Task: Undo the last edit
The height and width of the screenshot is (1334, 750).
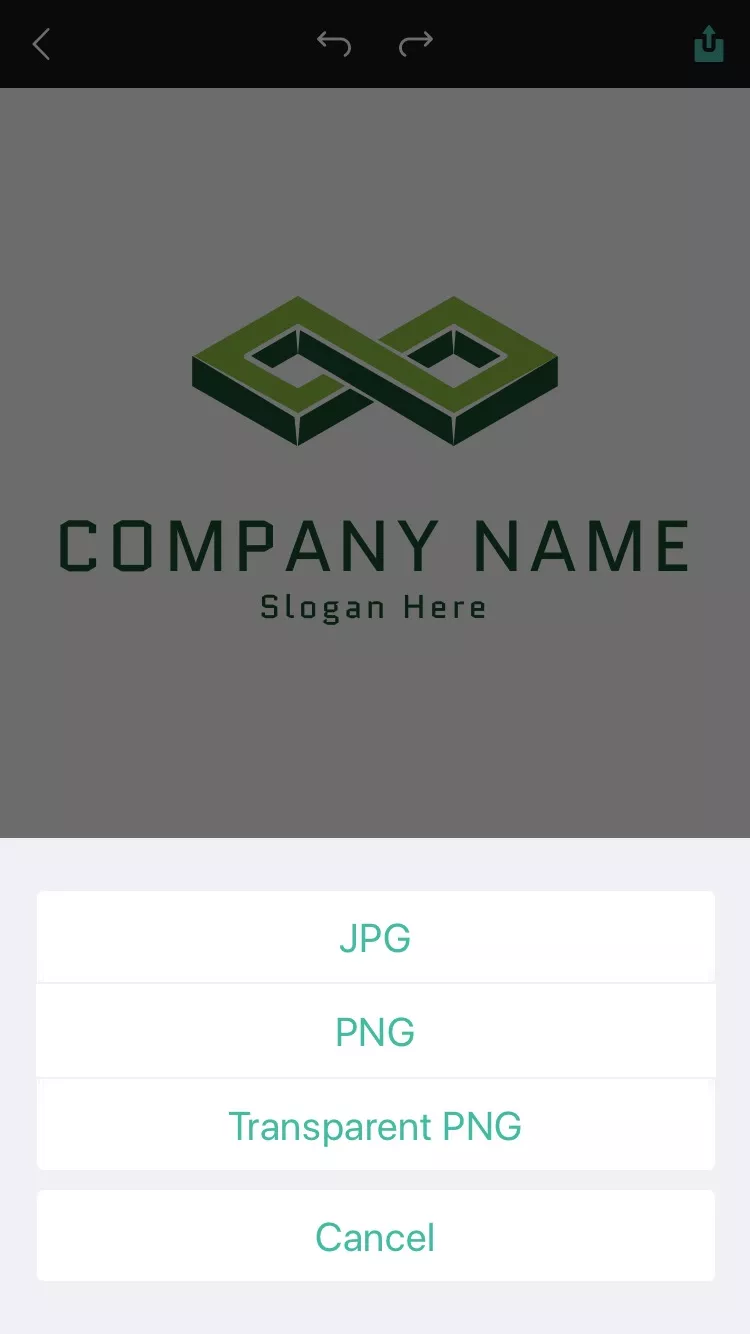Action: pyautogui.click(x=334, y=43)
